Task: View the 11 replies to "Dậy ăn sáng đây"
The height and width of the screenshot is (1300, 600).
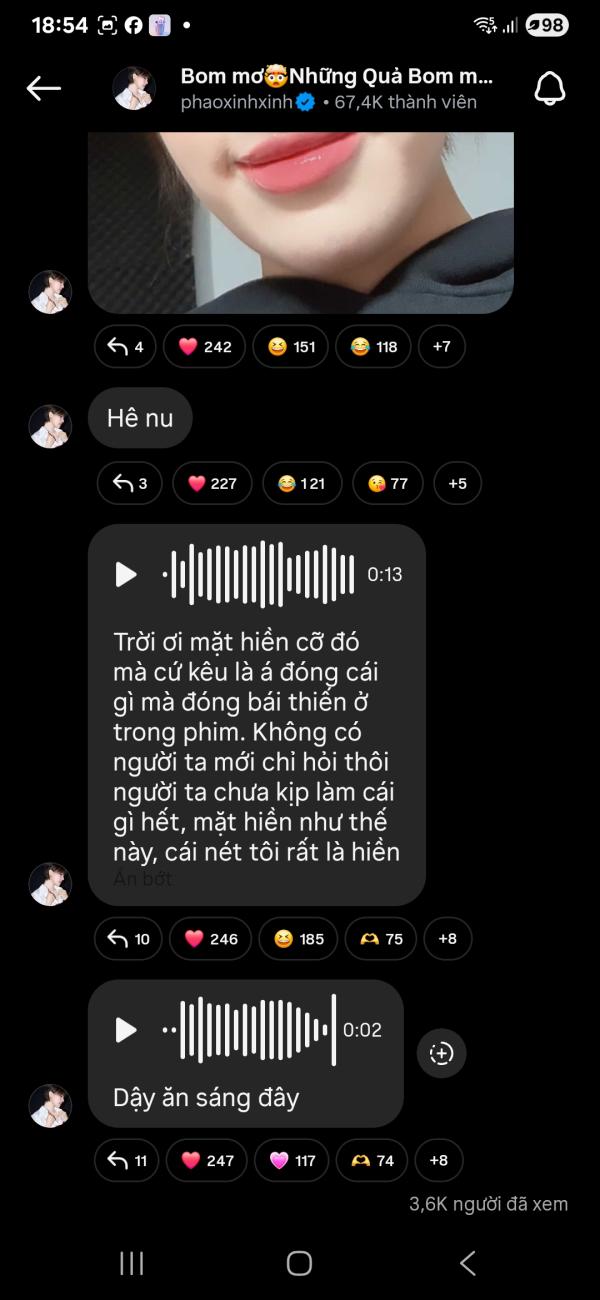Action: click(126, 1160)
